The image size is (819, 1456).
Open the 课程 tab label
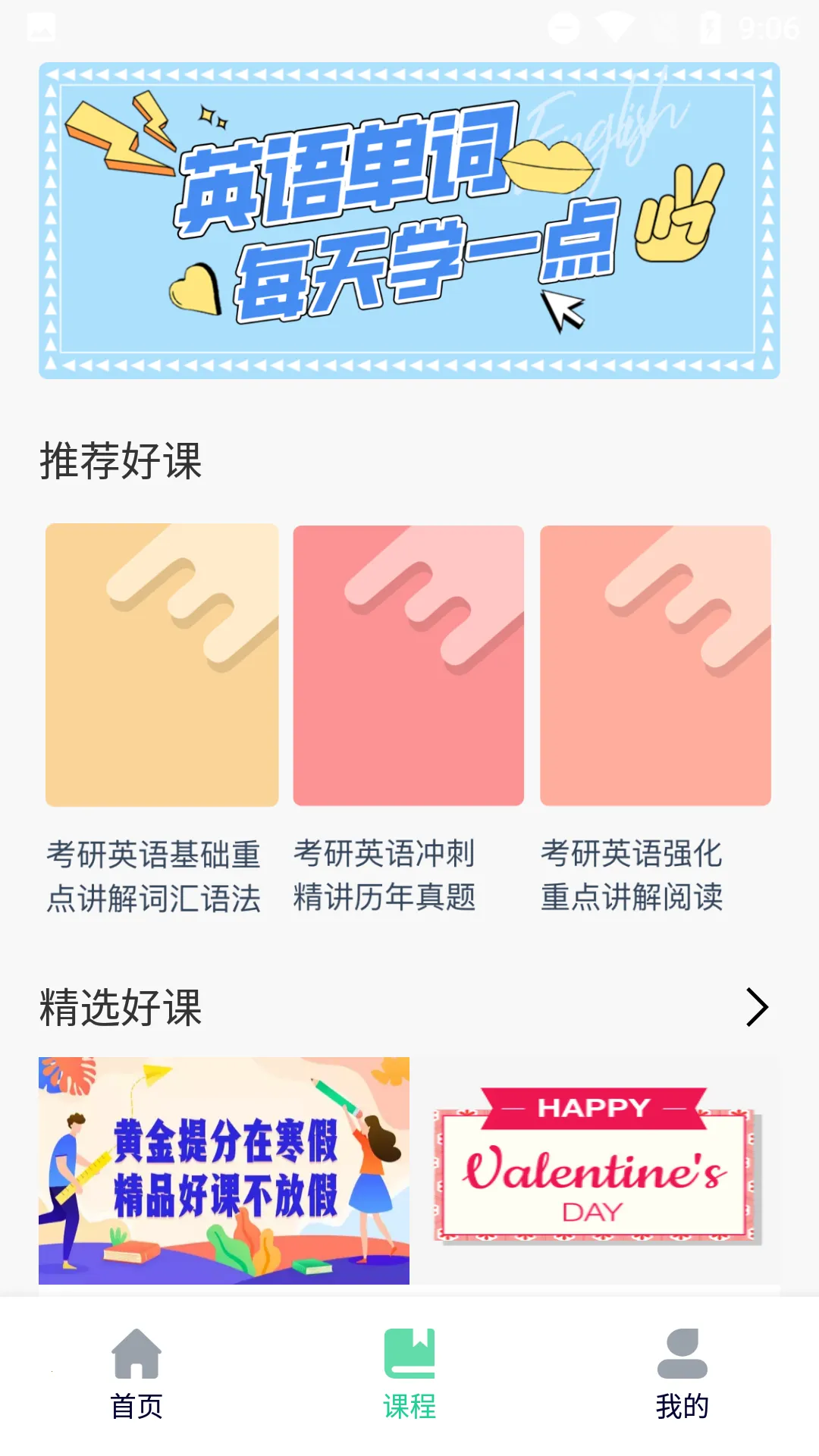409,1404
